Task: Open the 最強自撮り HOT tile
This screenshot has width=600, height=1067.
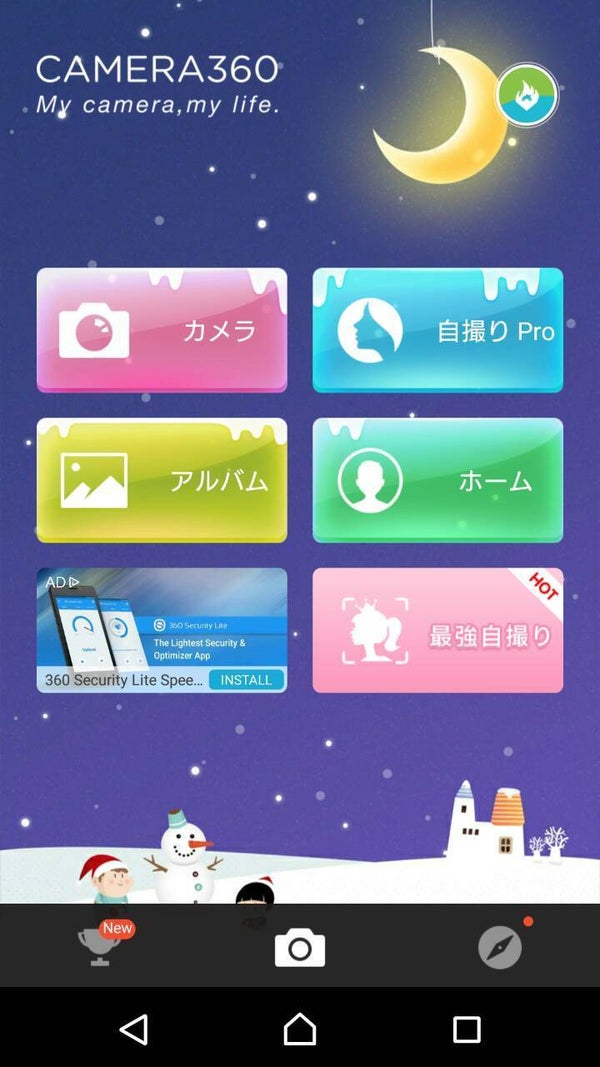Action: coord(438,632)
